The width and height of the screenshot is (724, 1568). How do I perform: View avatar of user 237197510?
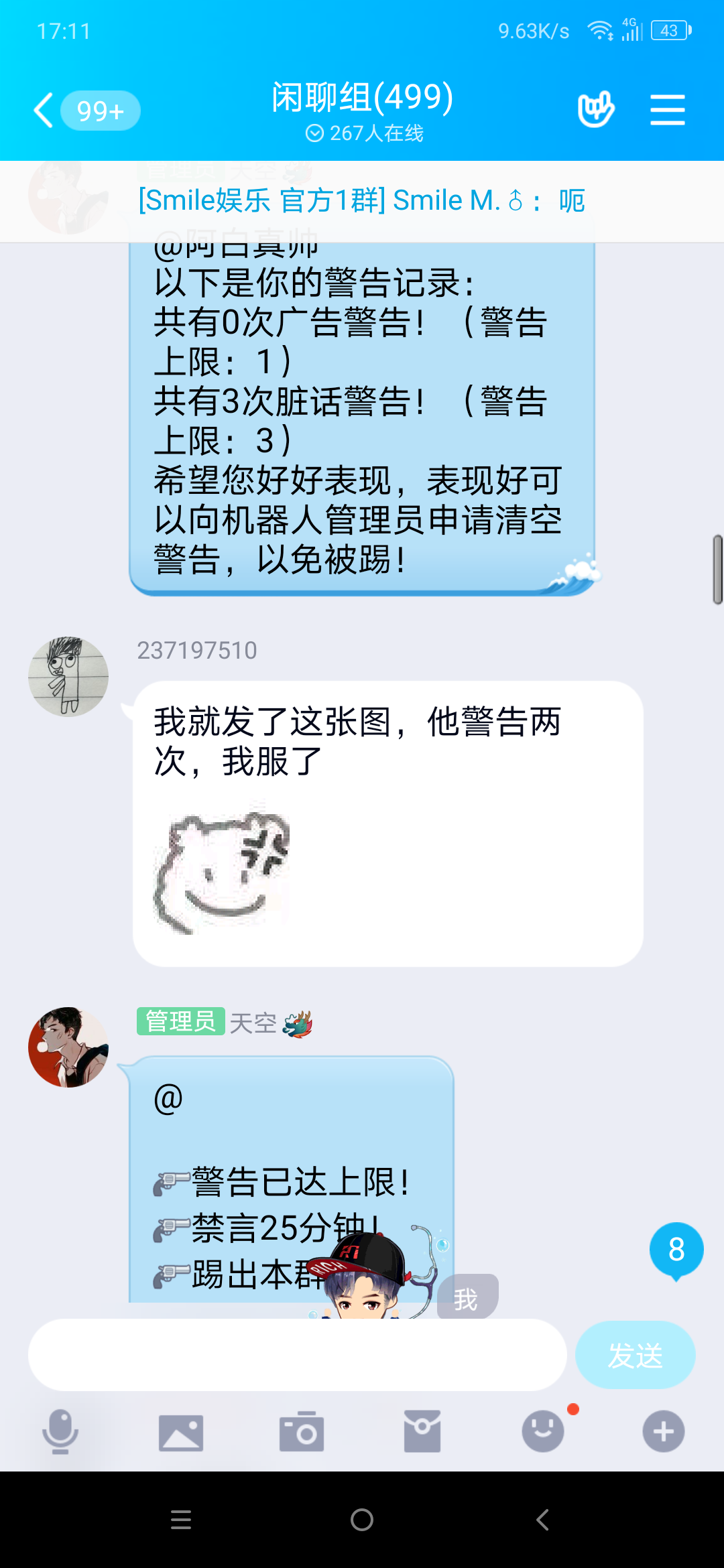point(68,676)
